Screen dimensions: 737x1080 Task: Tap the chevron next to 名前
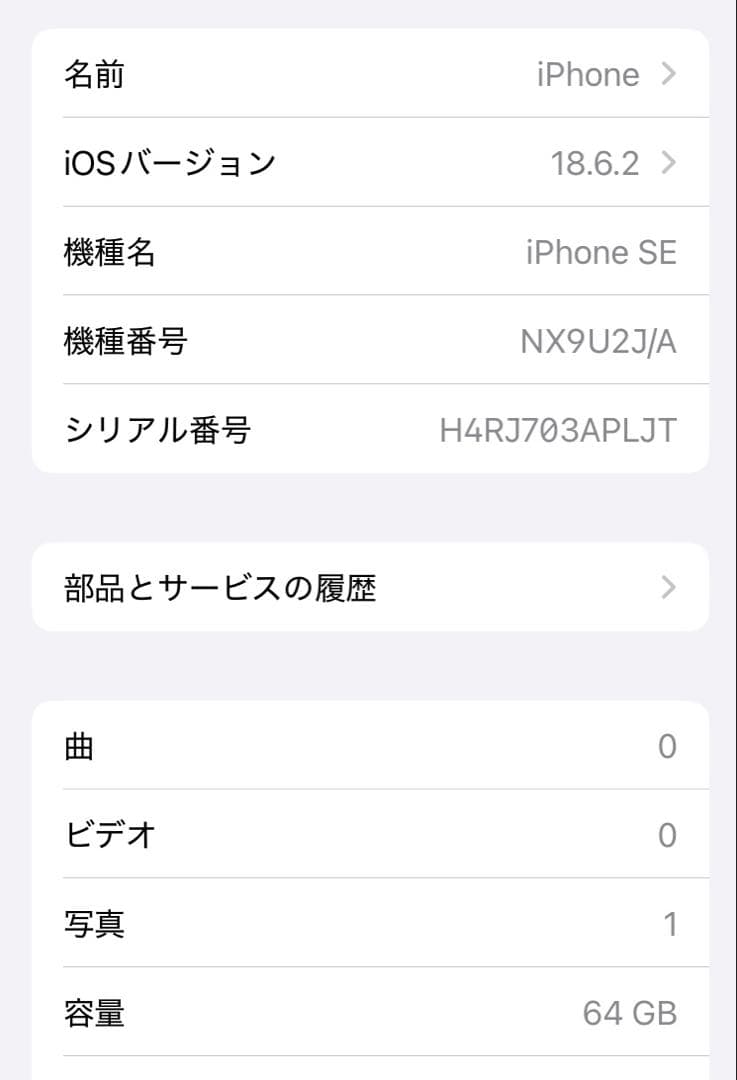pos(668,73)
